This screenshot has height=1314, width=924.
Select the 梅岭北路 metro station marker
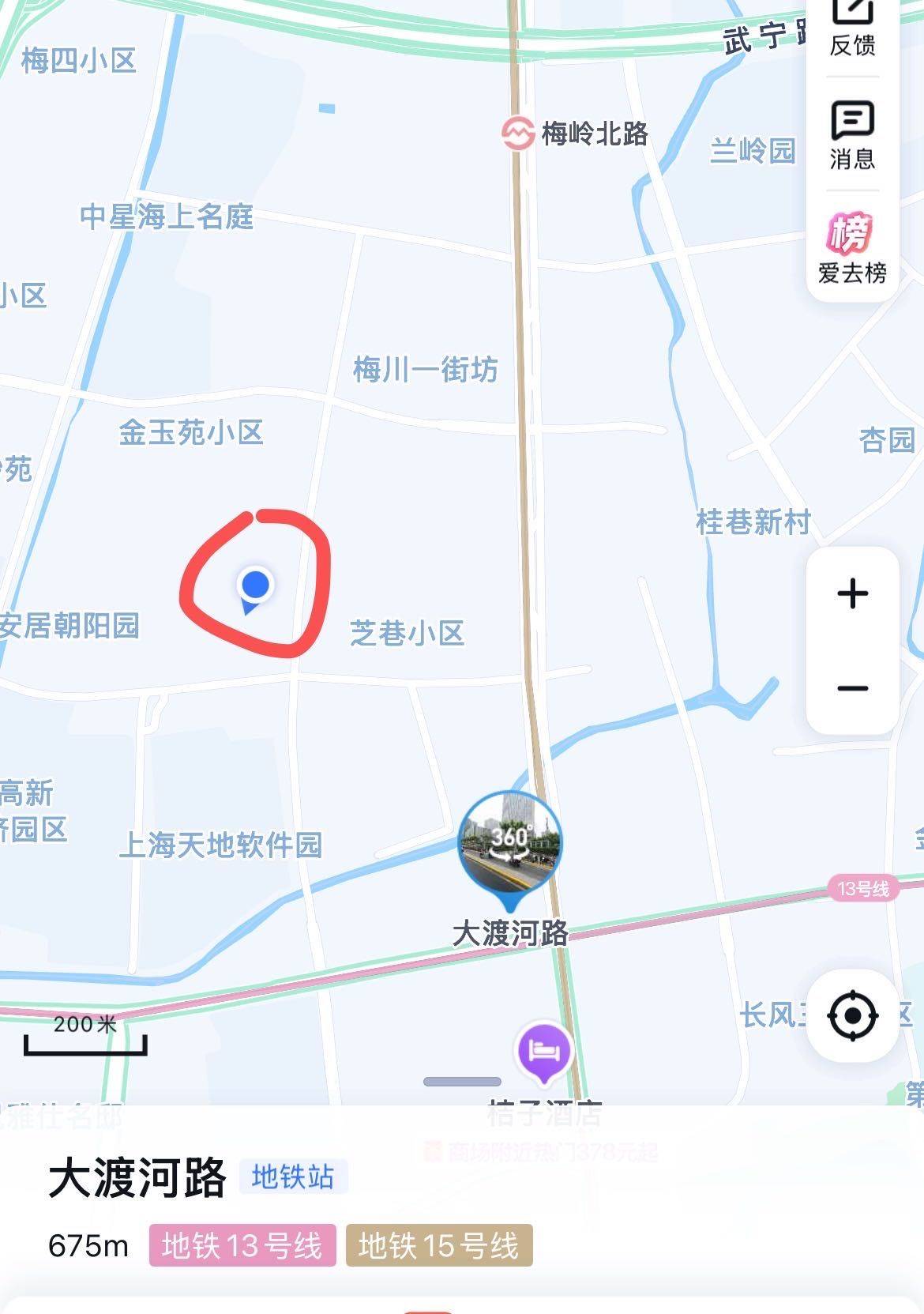coord(519,134)
